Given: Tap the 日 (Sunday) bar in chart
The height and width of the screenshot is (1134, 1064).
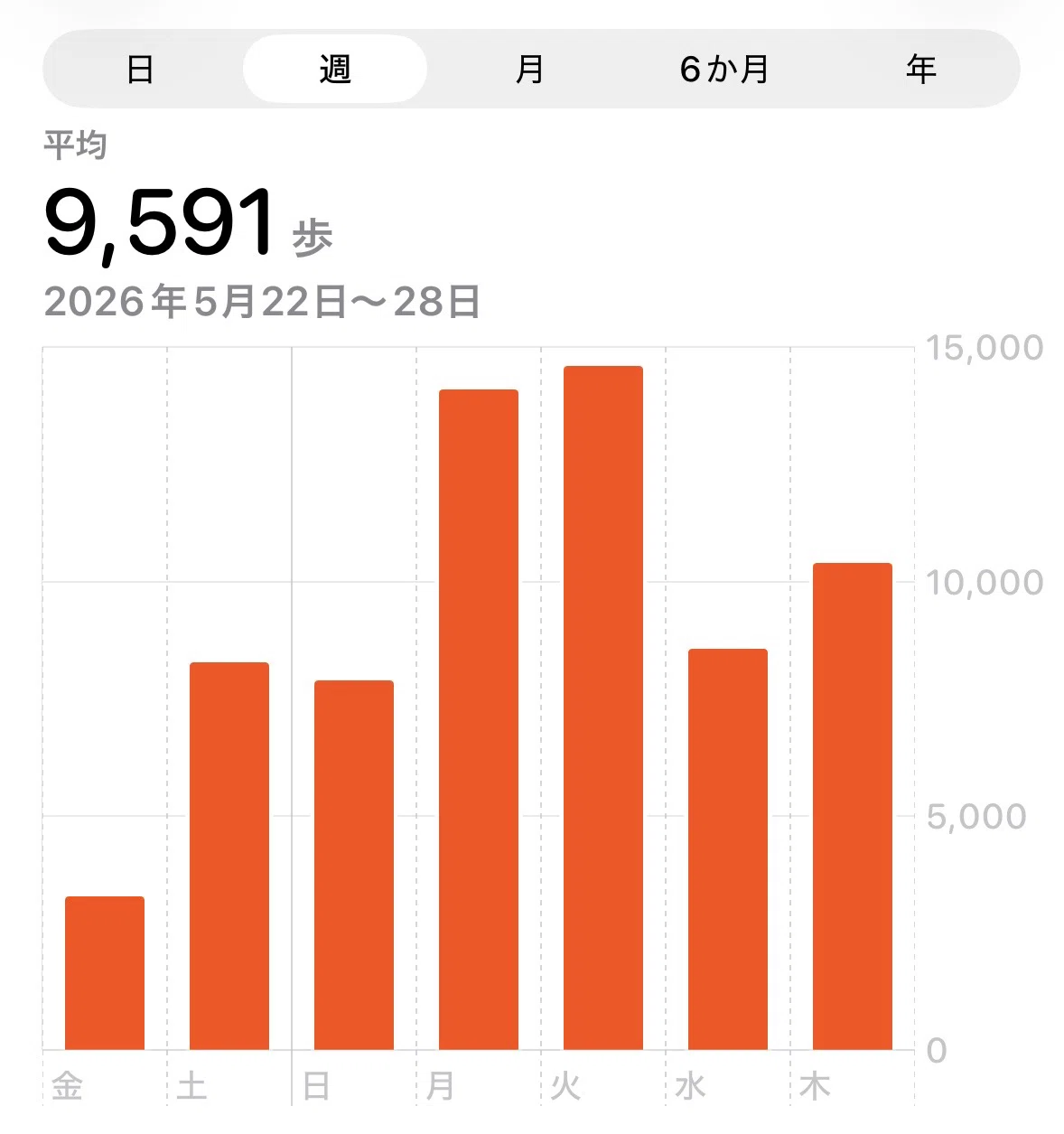Looking at the screenshot, I should (x=354, y=865).
